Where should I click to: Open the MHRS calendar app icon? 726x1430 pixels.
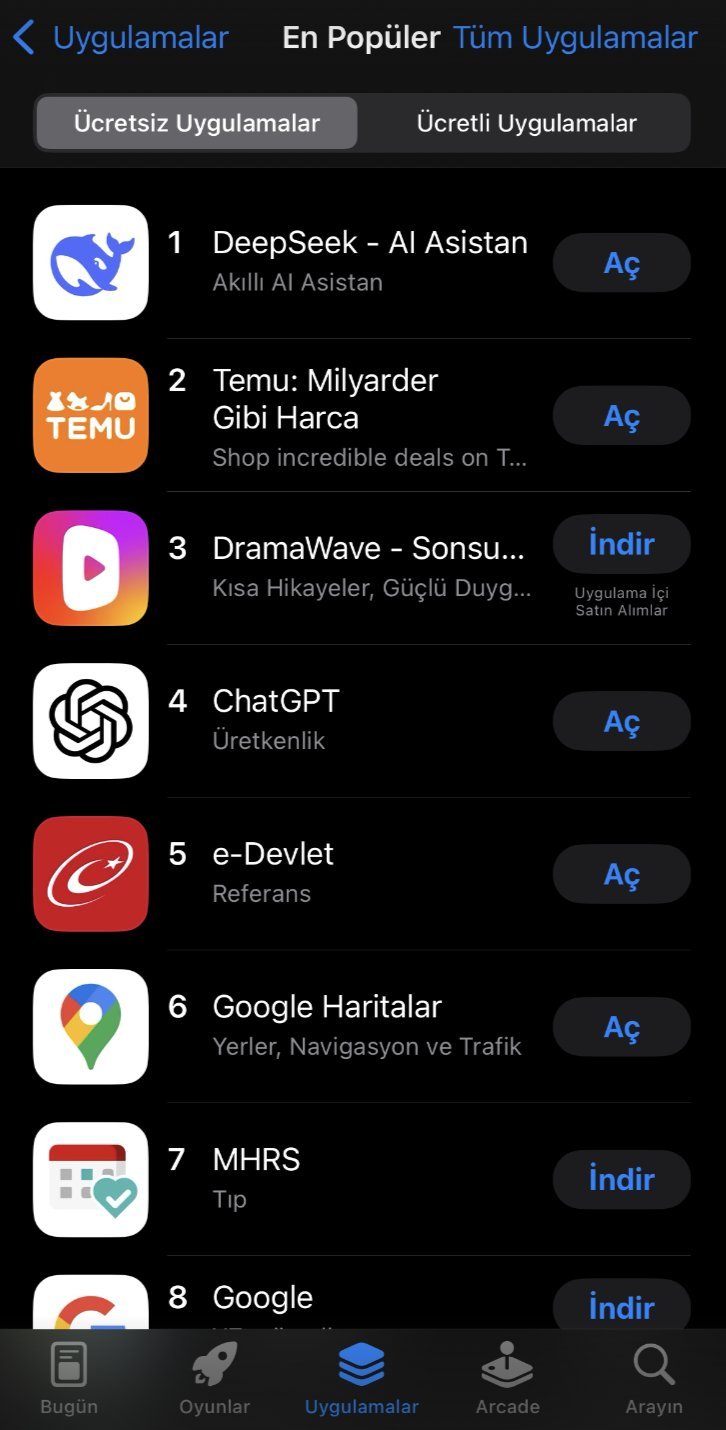coord(90,1179)
